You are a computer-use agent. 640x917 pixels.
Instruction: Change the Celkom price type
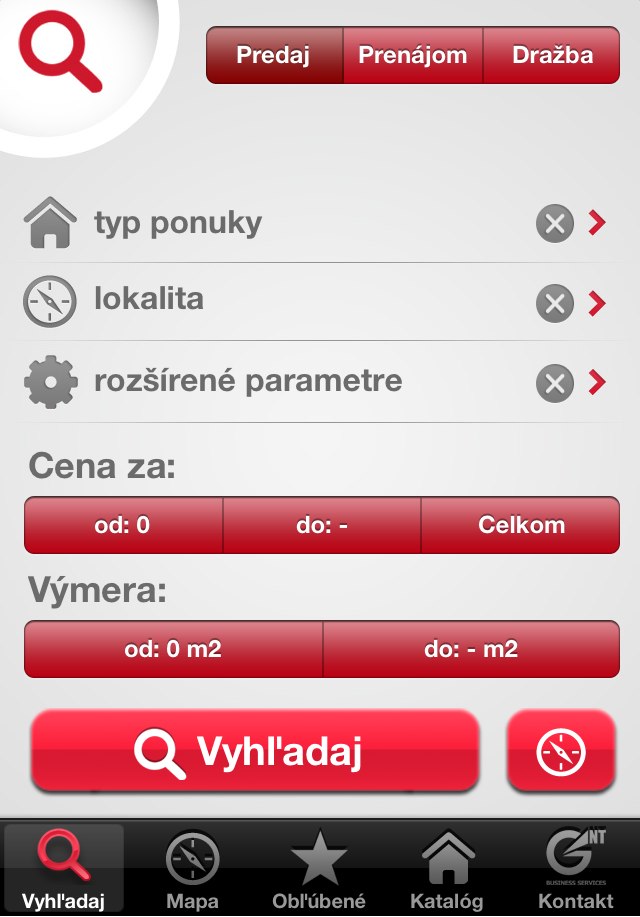[520, 525]
